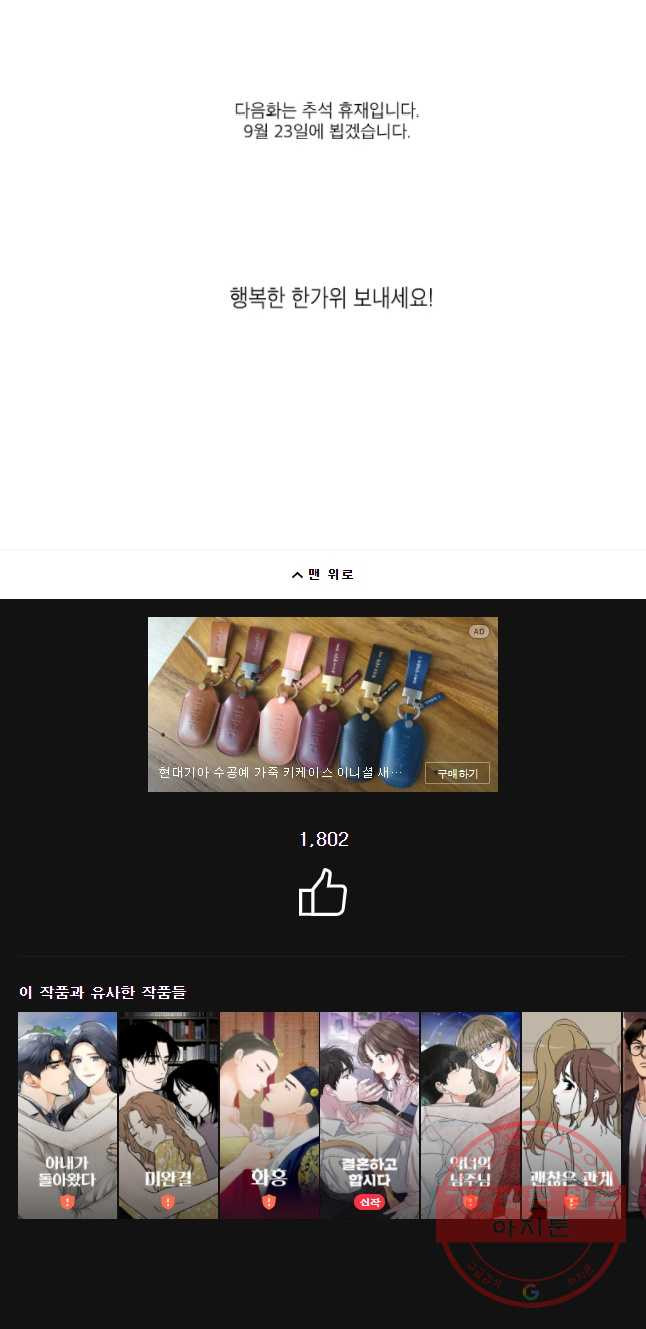Tap the 맨 위로 back-to-top button

pos(322,574)
